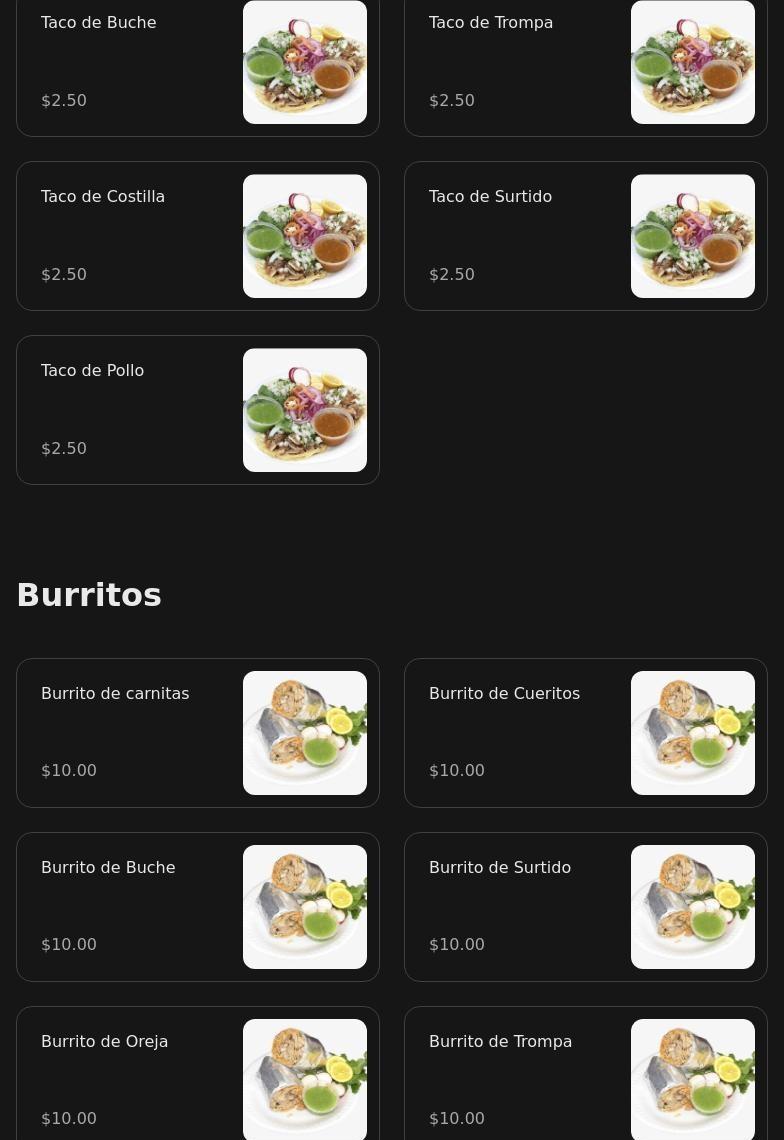Select the Taco de Trompa card
Image resolution: width=784 pixels, height=1140 pixels.
pos(586,62)
